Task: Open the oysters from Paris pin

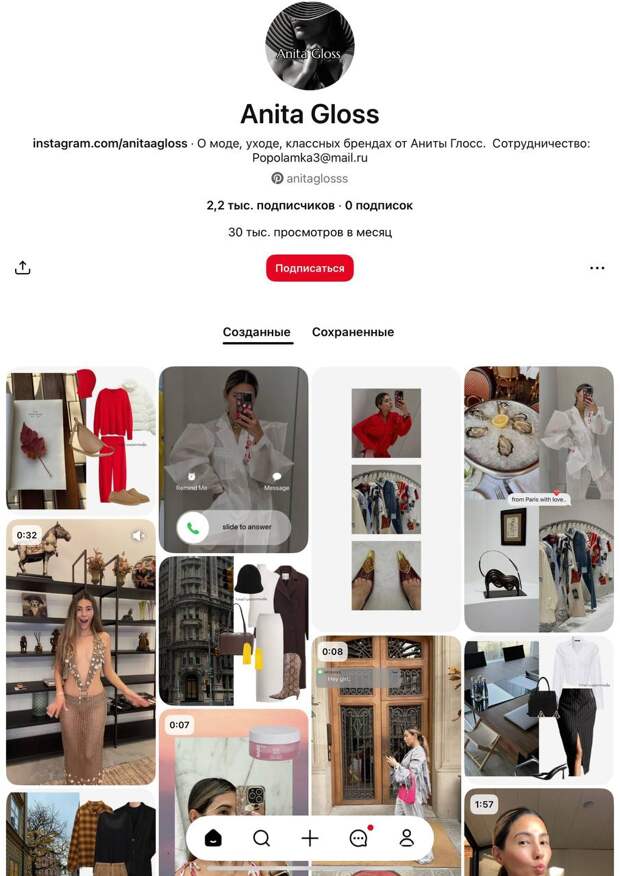Action: (539, 498)
